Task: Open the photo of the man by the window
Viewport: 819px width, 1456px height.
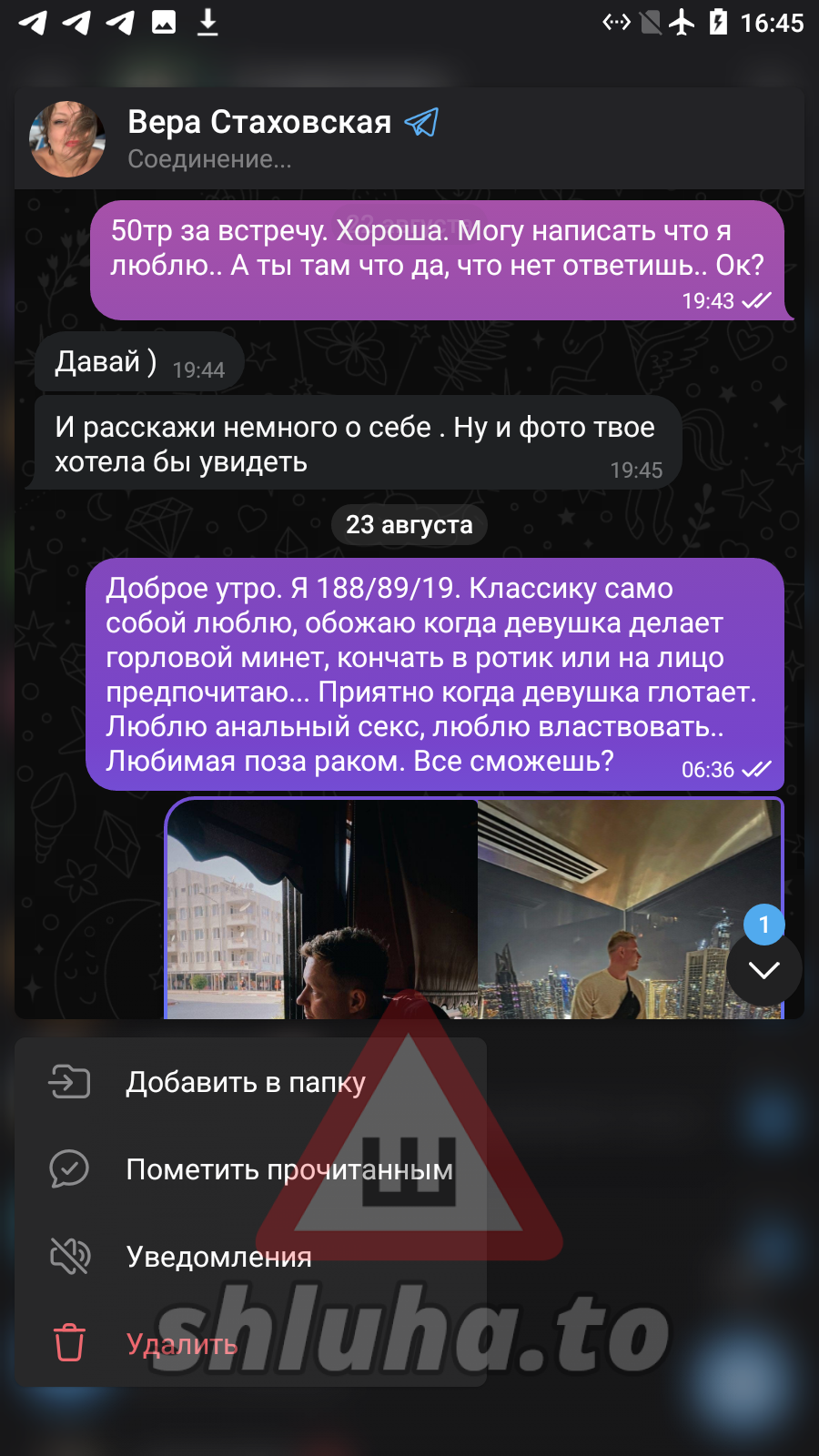Action: pyautogui.click(x=322, y=910)
